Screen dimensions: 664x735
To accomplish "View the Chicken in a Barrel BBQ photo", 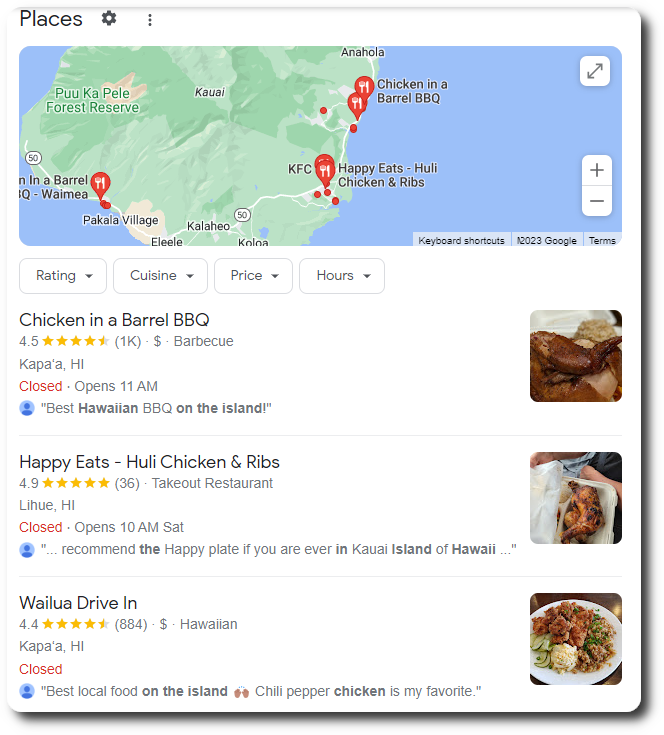I will pos(575,356).
